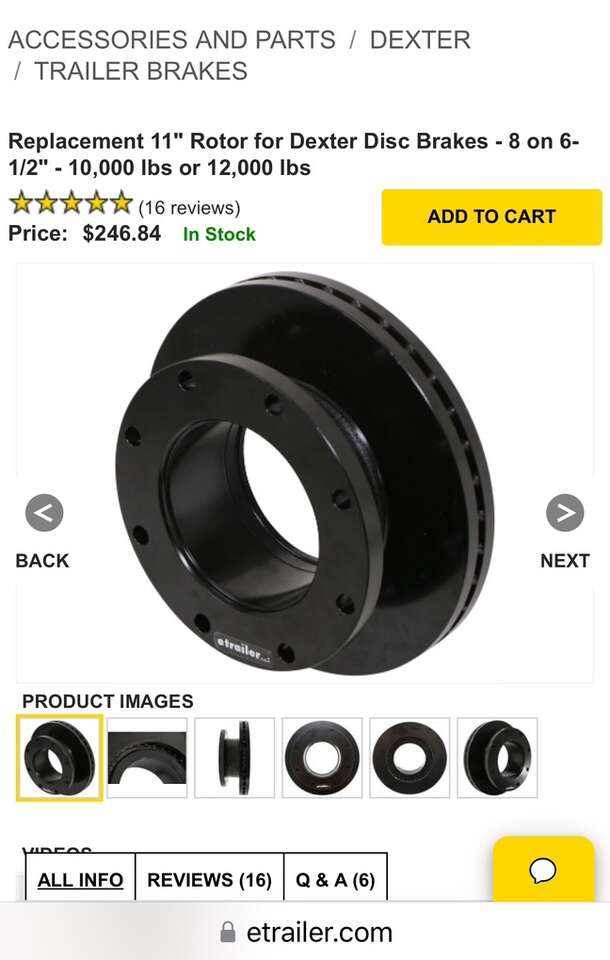Switch to the Q & A (6) tab
The image size is (610, 960).
coord(335,880)
